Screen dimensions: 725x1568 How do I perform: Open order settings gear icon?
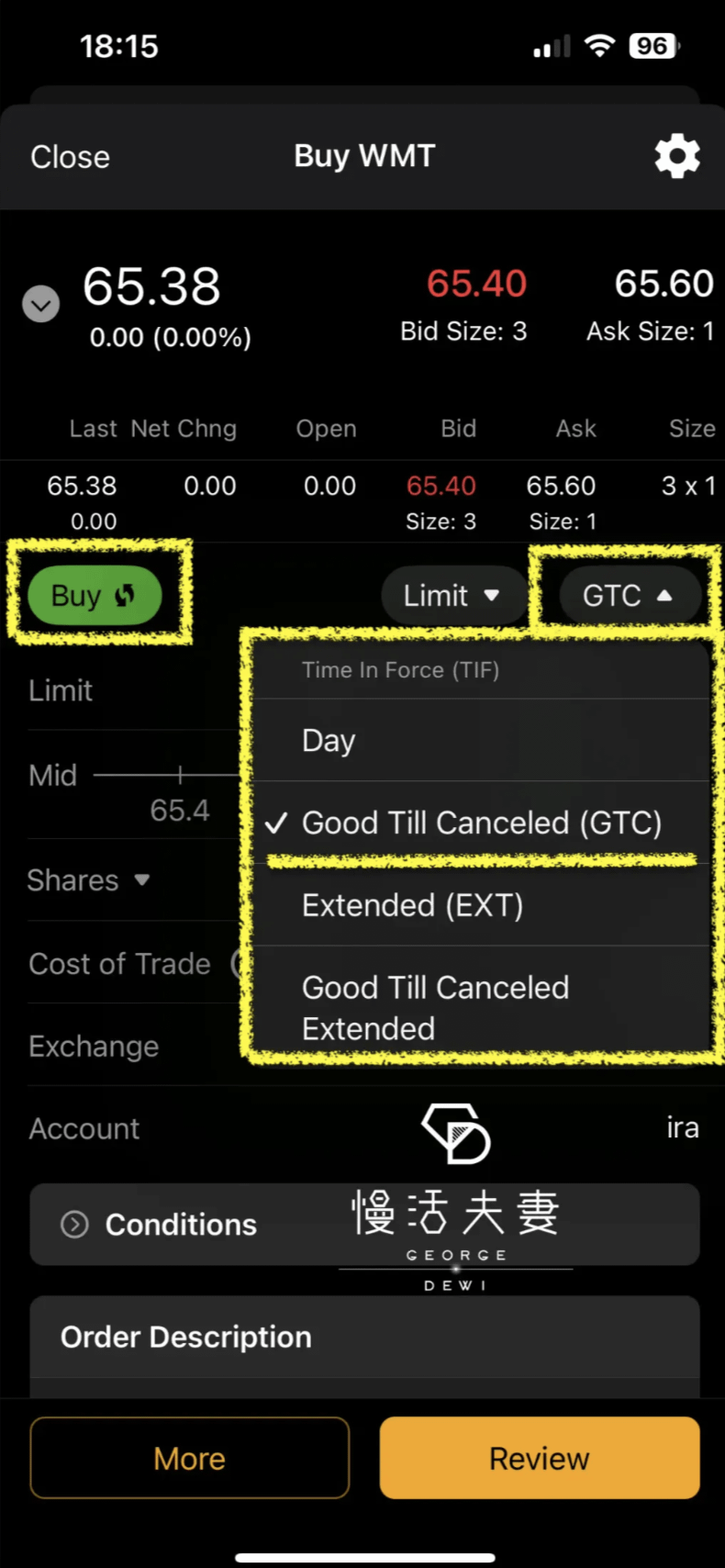(676, 157)
